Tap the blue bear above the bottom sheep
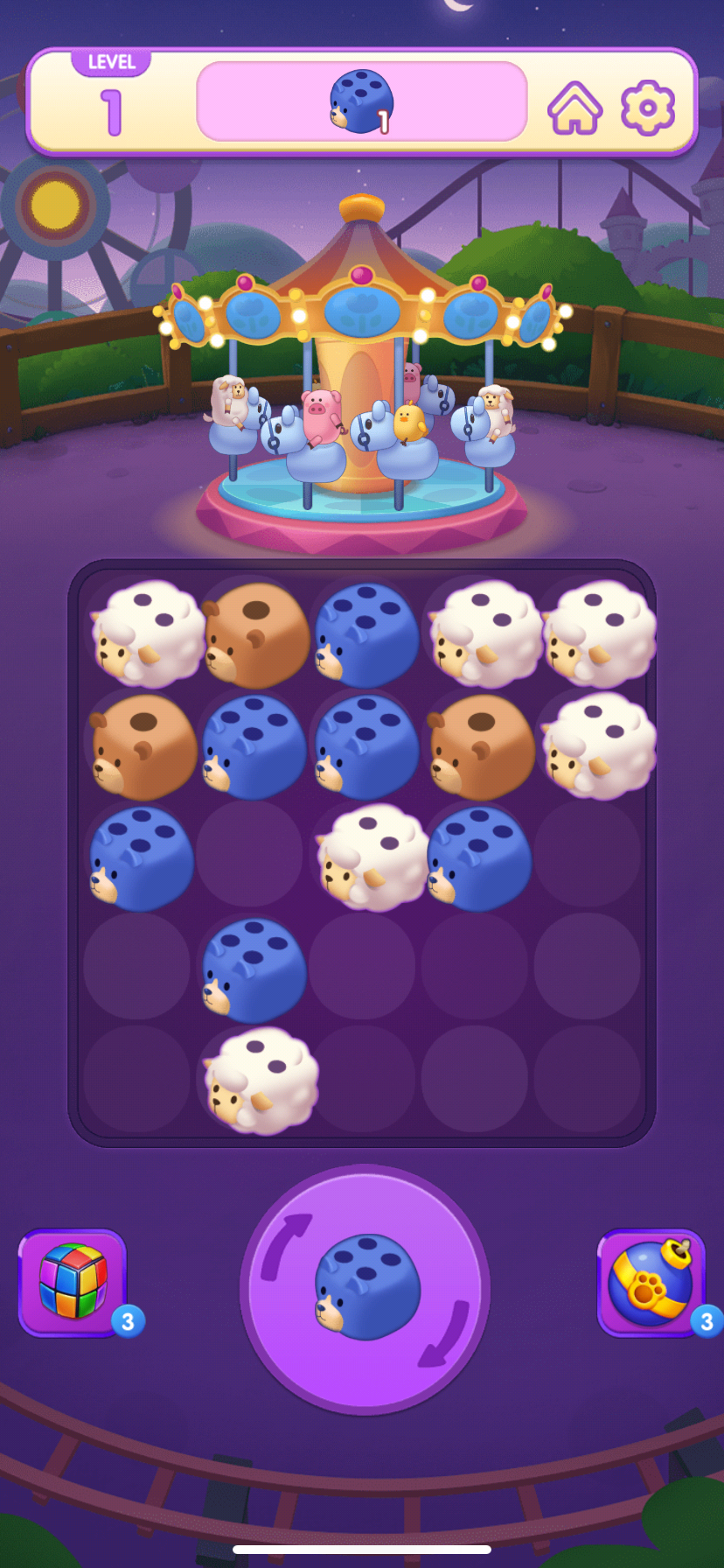This screenshot has height=1568, width=724. tap(254, 970)
